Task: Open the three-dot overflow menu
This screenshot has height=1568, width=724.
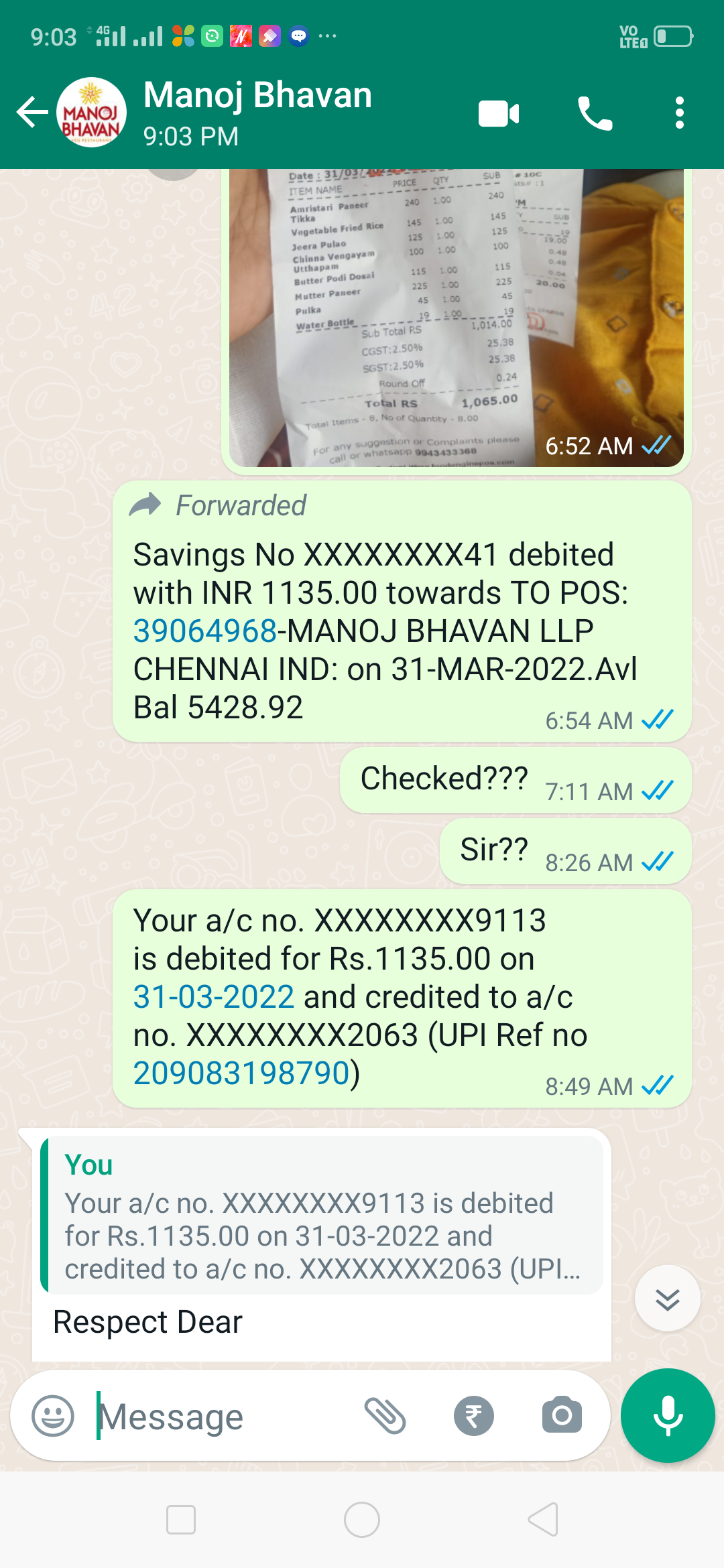Action: point(679,113)
